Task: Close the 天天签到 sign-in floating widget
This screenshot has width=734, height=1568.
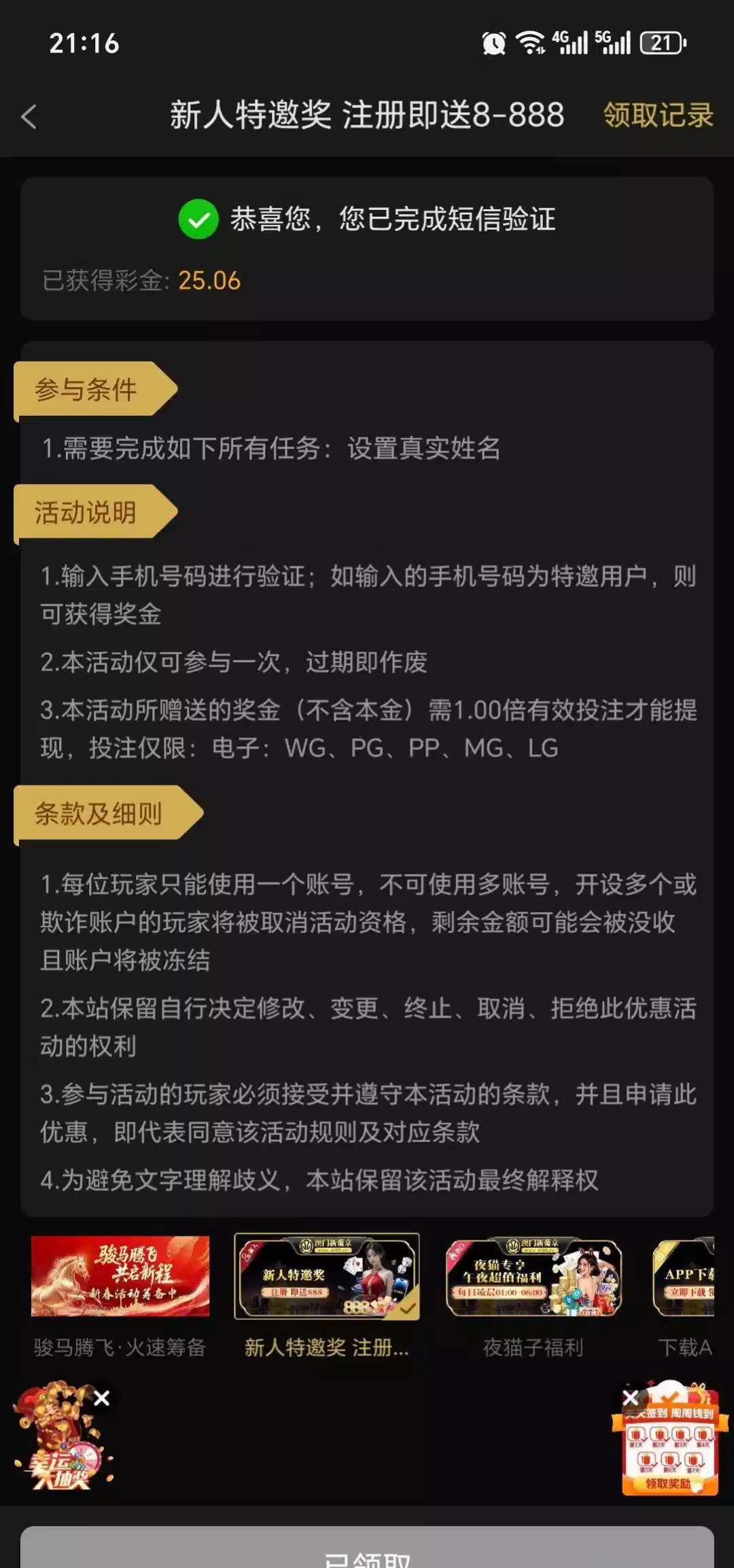Action: click(630, 1397)
